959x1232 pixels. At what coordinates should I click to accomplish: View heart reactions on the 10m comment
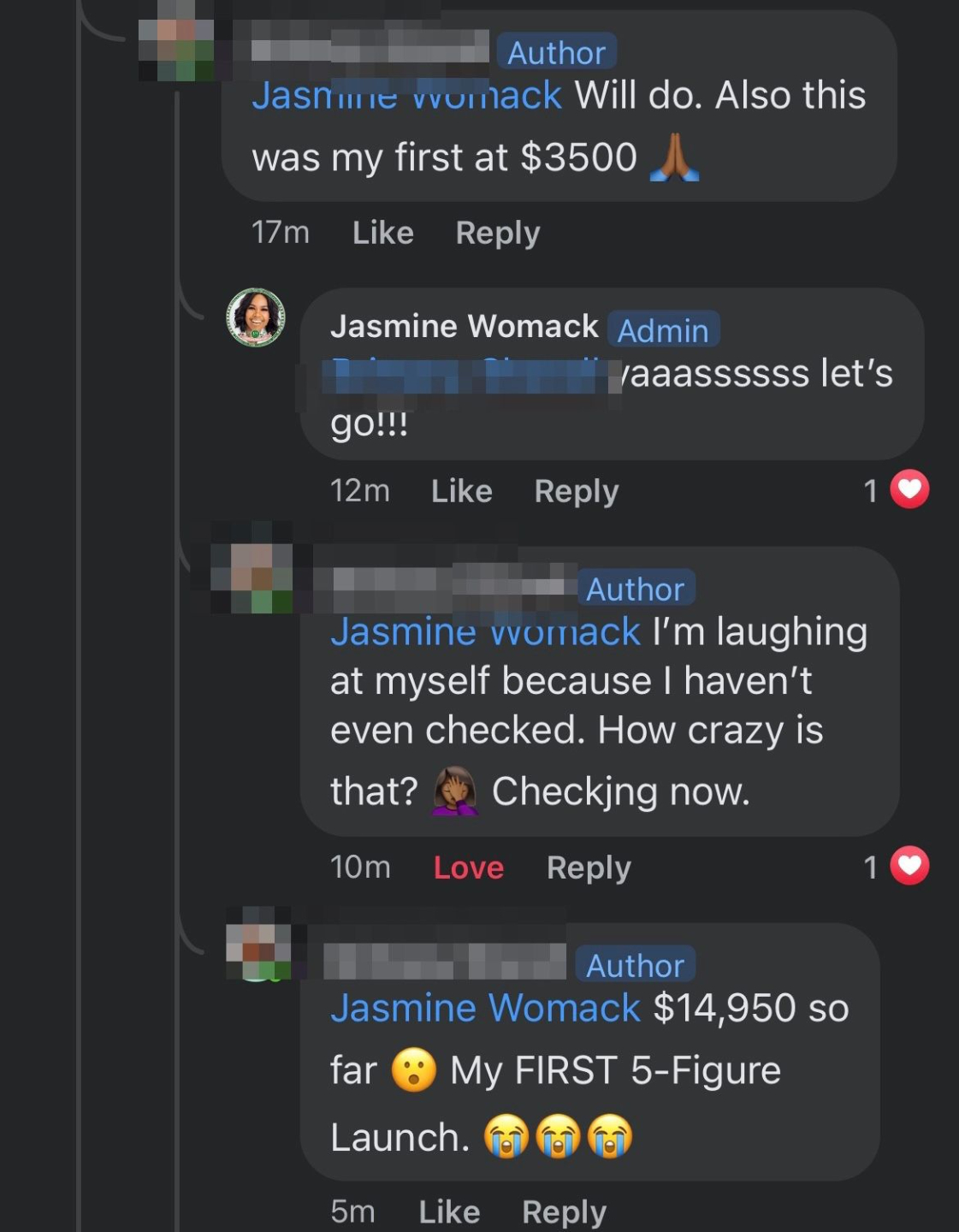[x=896, y=867]
